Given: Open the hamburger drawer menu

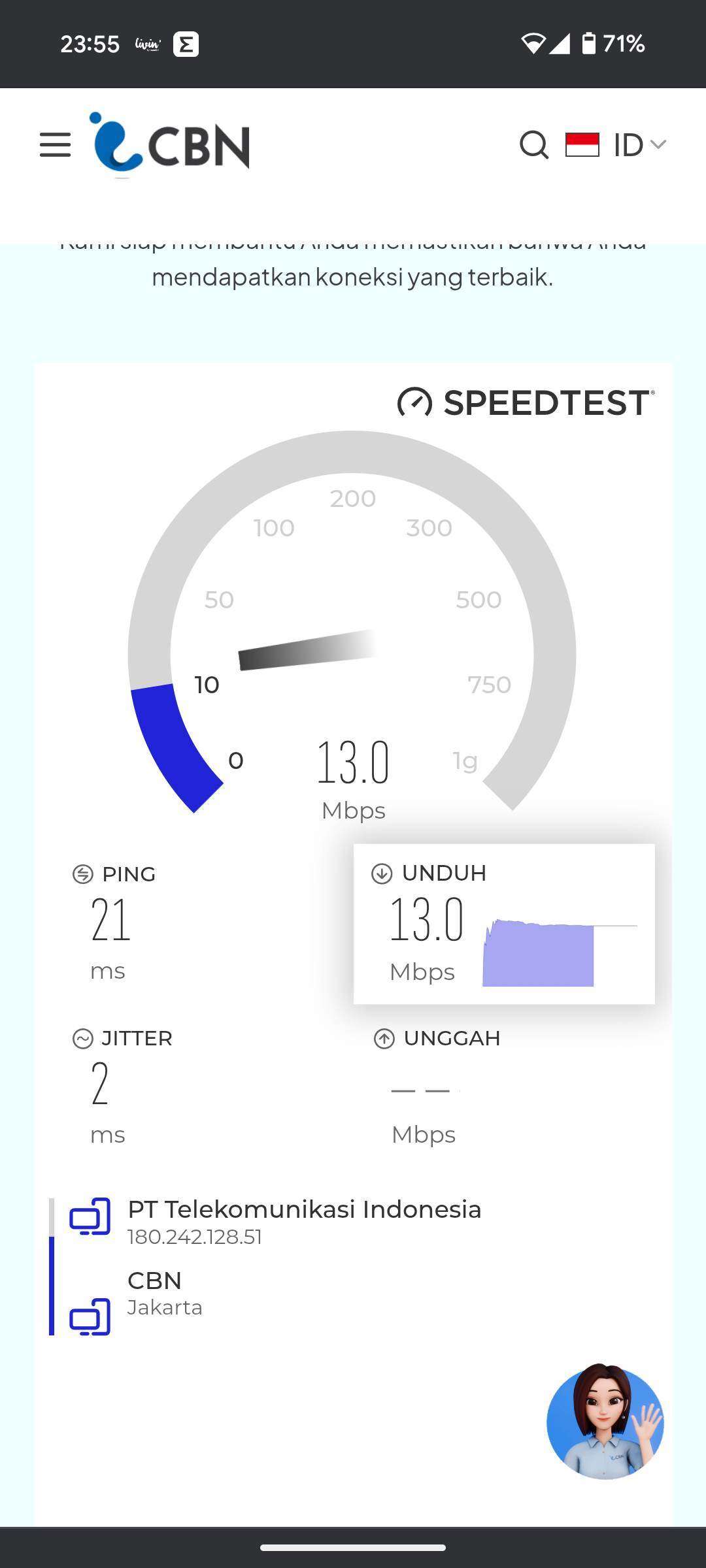Looking at the screenshot, I should point(55,144).
